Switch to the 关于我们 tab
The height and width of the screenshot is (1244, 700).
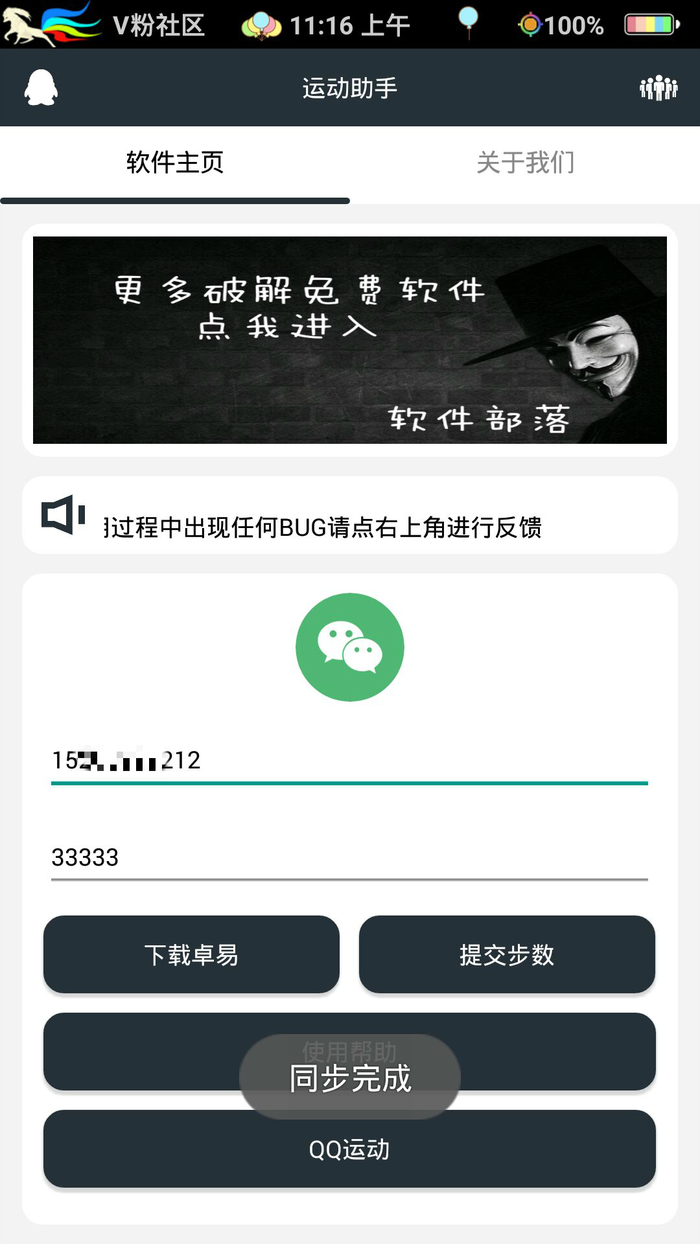pos(525,163)
